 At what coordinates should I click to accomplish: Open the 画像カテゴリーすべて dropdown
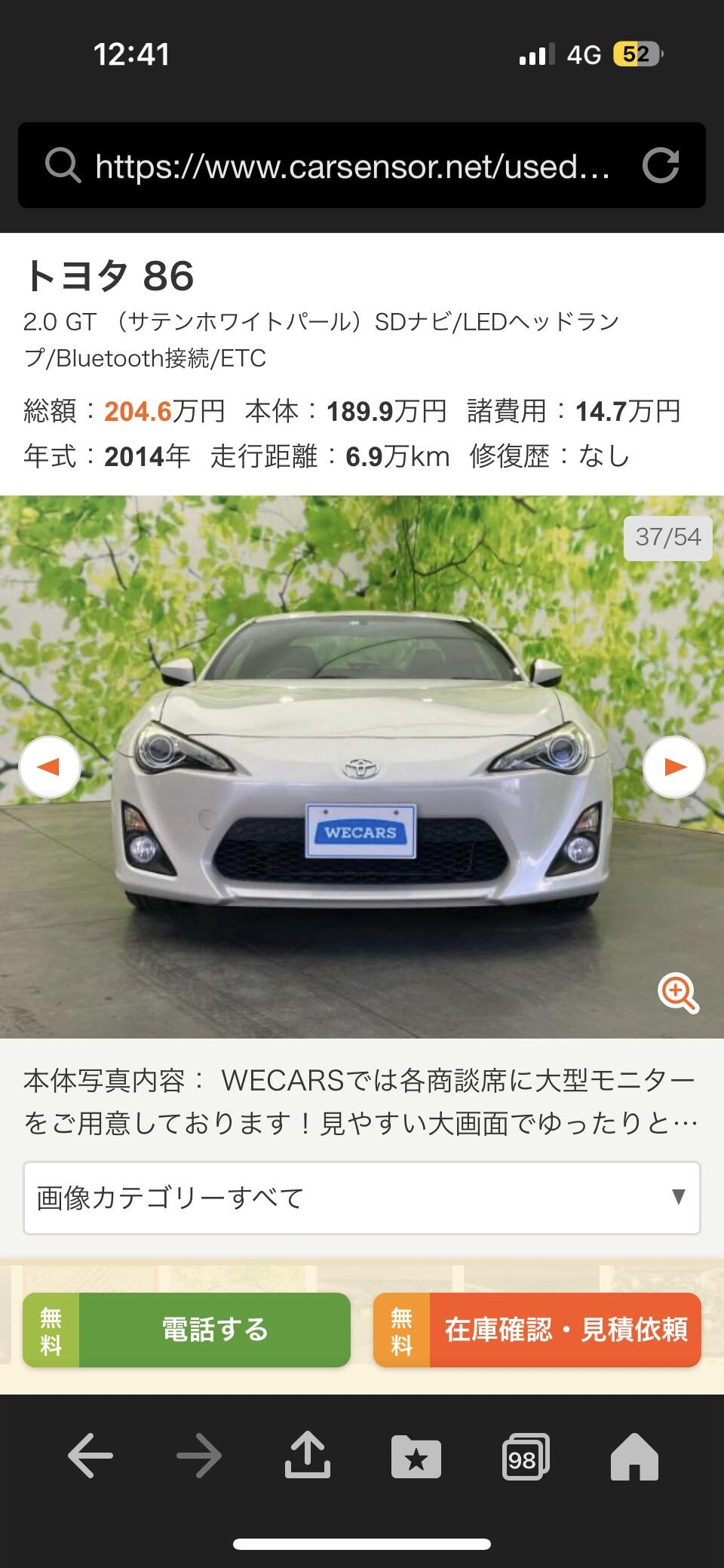click(362, 1198)
